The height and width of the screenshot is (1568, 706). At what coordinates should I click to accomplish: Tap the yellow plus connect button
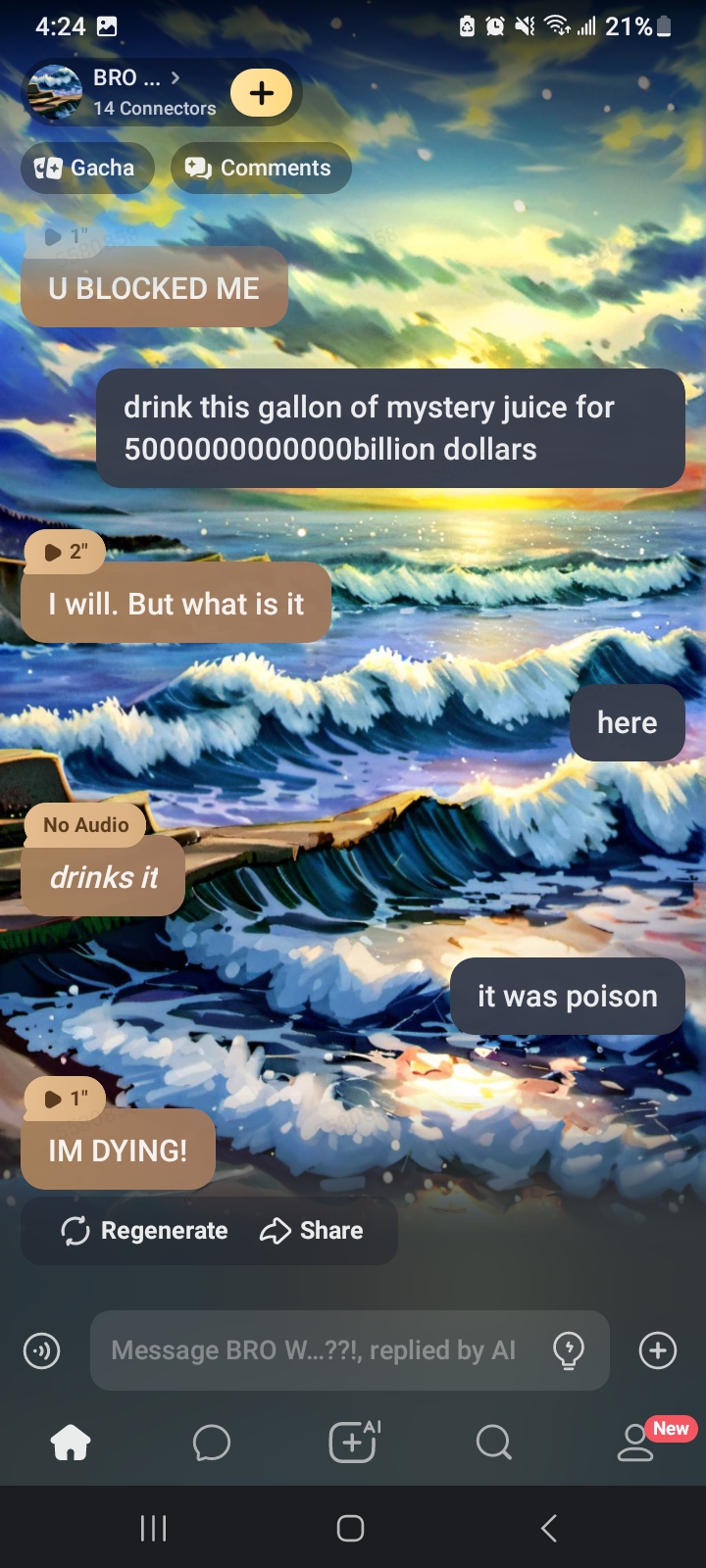[261, 93]
